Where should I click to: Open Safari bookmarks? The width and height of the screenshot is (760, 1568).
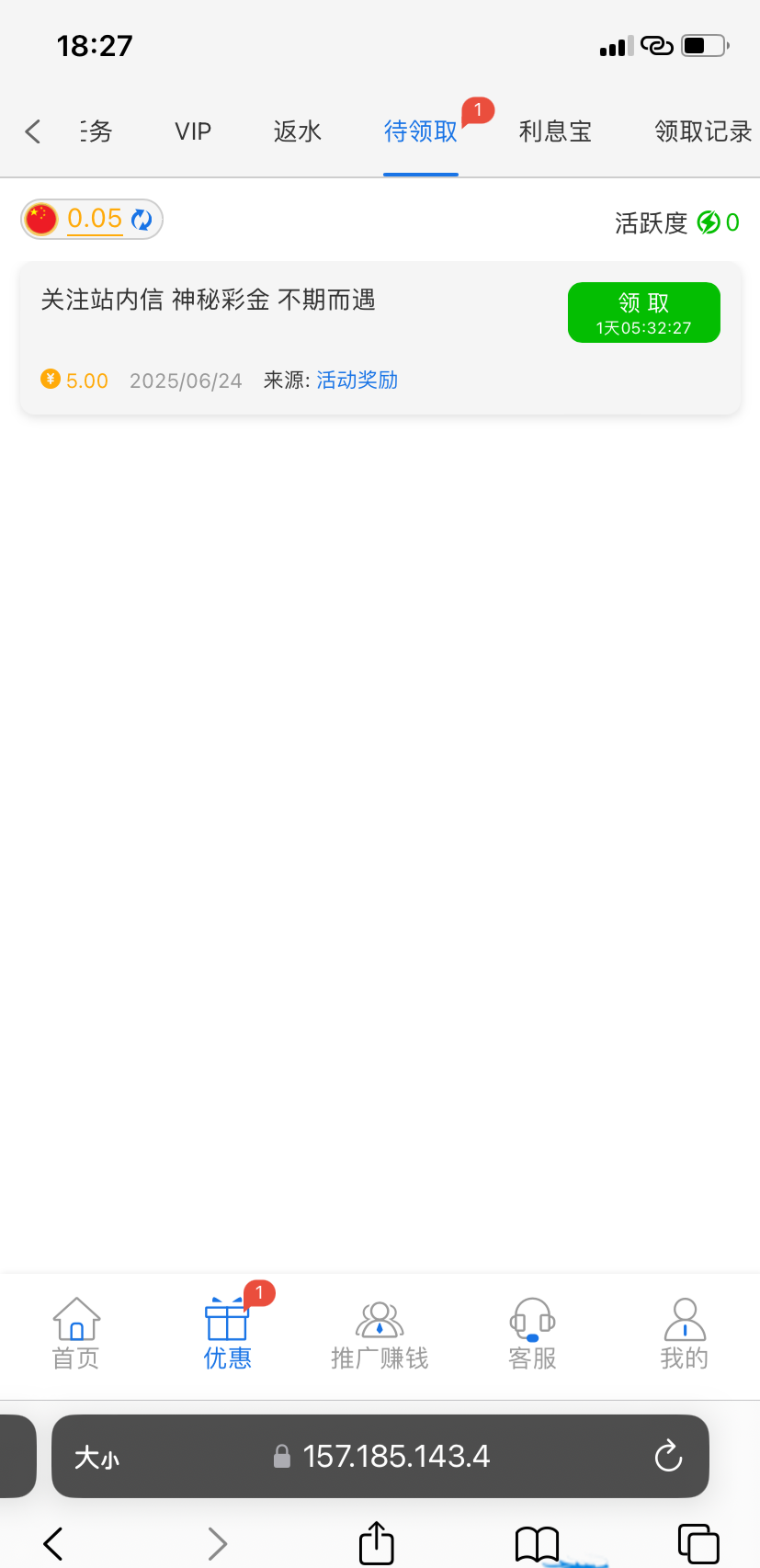(537, 1542)
